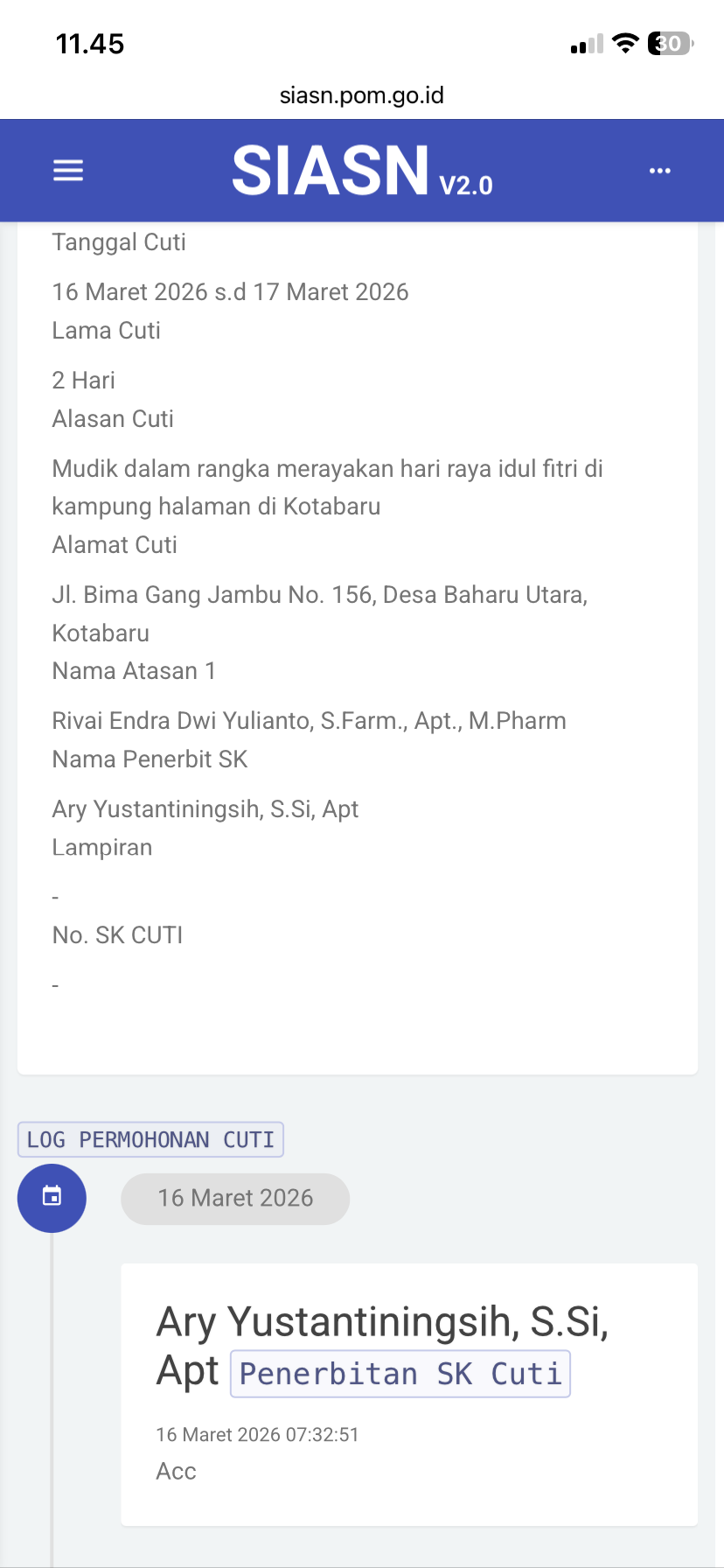Tap the siasn.pom.go.id address bar
The image size is (724, 1568).
[x=362, y=95]
